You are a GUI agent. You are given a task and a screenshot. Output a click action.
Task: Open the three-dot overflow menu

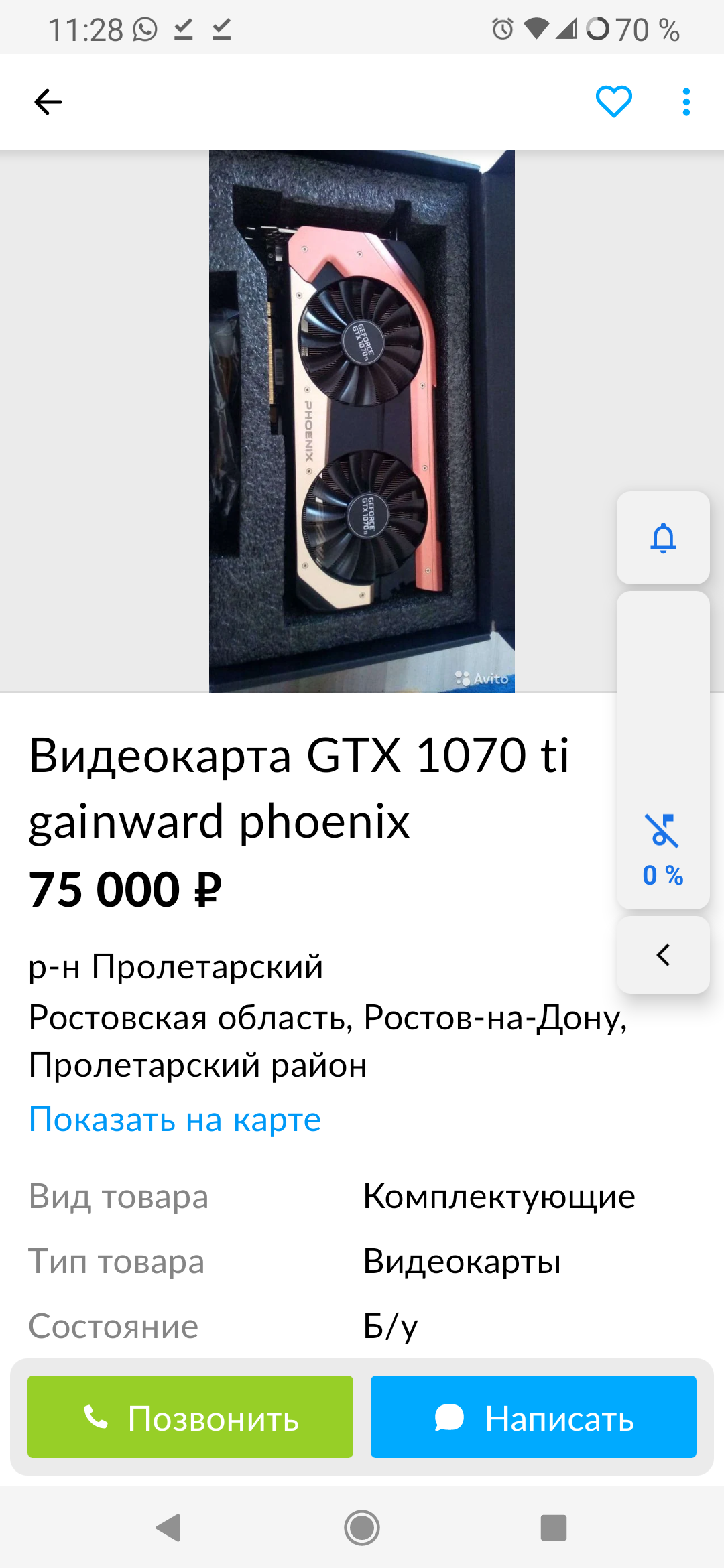[x=686, y=102]
